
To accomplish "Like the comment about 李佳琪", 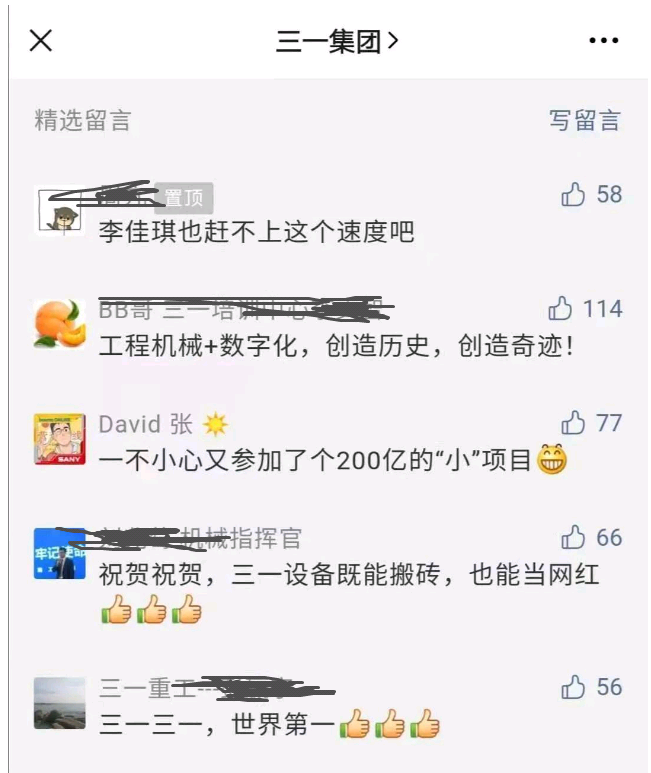I will (574, 195).
